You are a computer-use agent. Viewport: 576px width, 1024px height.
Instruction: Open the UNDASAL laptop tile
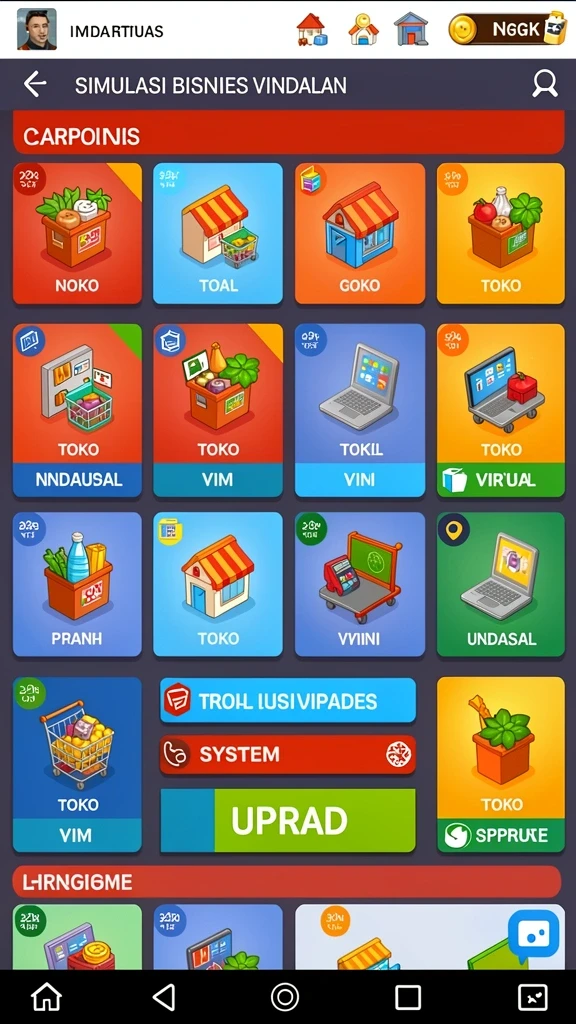(x=501, y=584)
